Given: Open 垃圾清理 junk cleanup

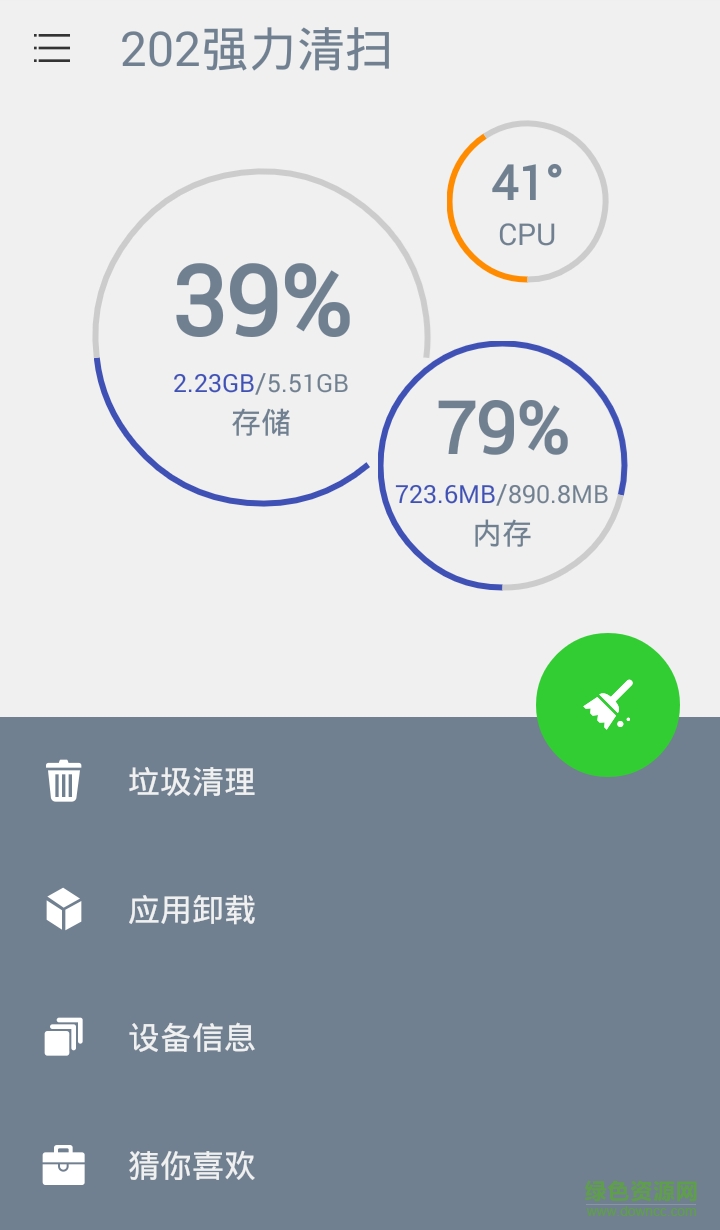Looking at the screenshot, I should click(x=190, y=782).
